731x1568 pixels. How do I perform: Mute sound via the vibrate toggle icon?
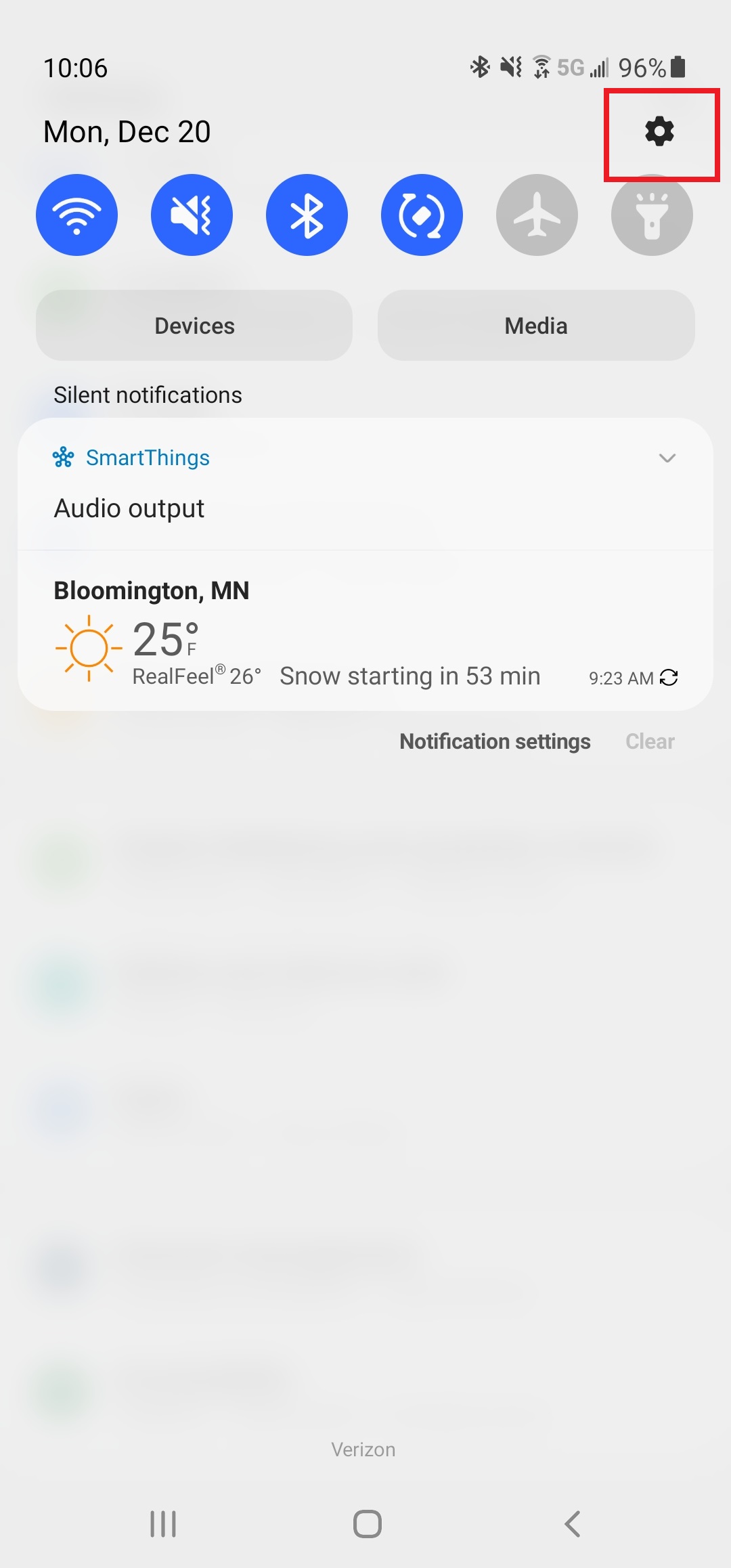(x=192, y=214)
